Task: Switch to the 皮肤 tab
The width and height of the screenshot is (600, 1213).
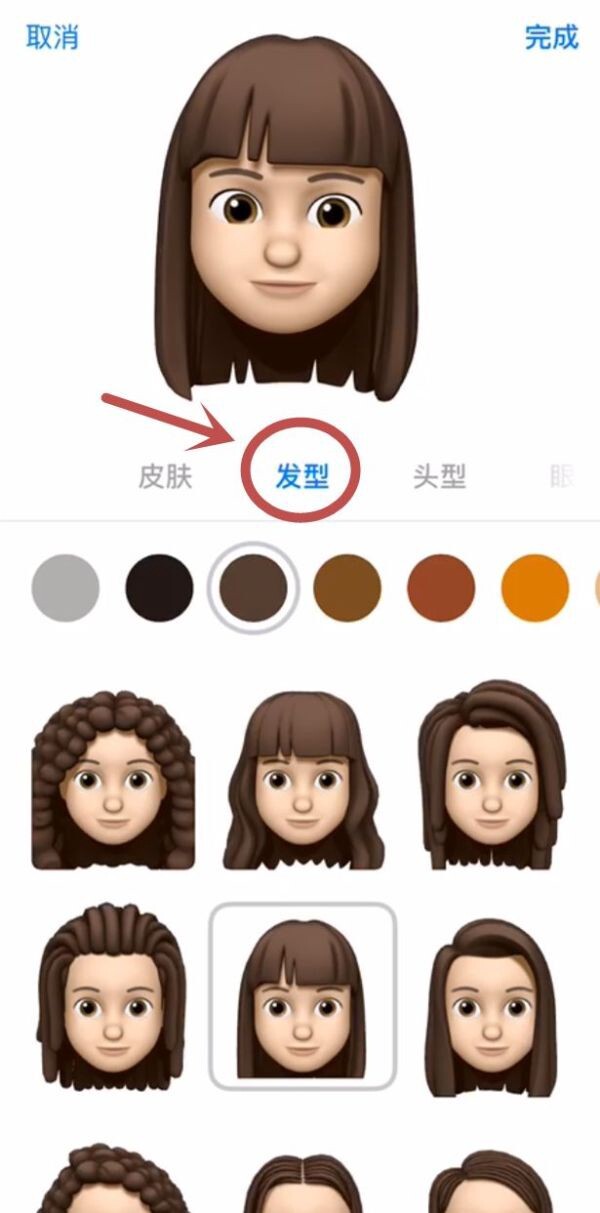Action: click(164, 477)
